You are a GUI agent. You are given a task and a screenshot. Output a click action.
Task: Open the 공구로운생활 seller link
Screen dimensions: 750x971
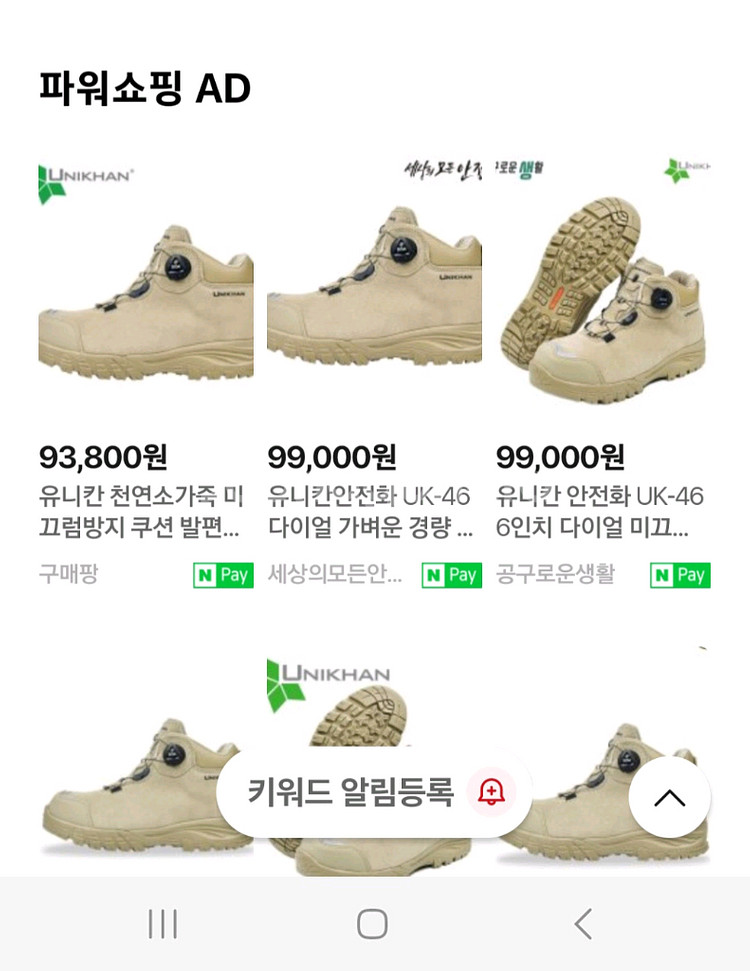pyautogui.click(x=555, y=574)
